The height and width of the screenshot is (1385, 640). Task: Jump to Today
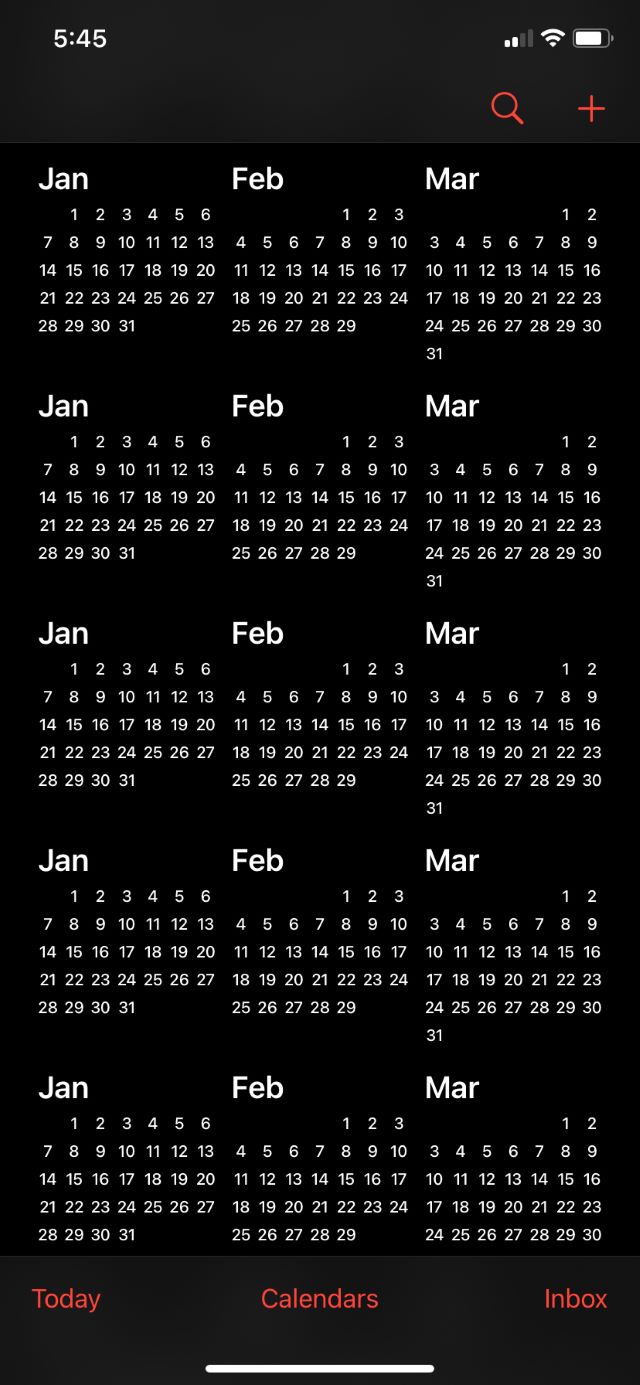(x=66, y=1299)
